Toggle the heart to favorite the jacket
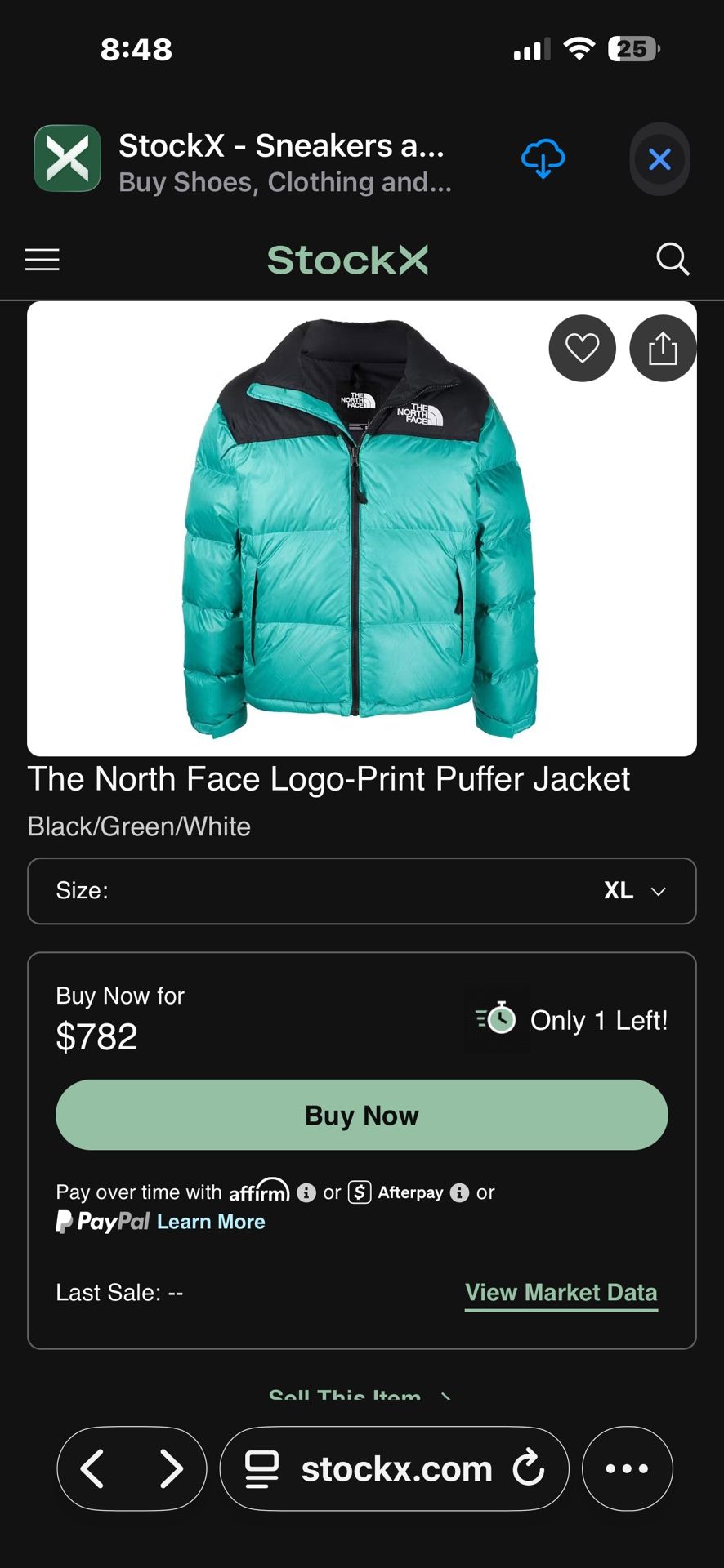The image size is (724, 1568). pyautogui.click(x=582, y=348)
